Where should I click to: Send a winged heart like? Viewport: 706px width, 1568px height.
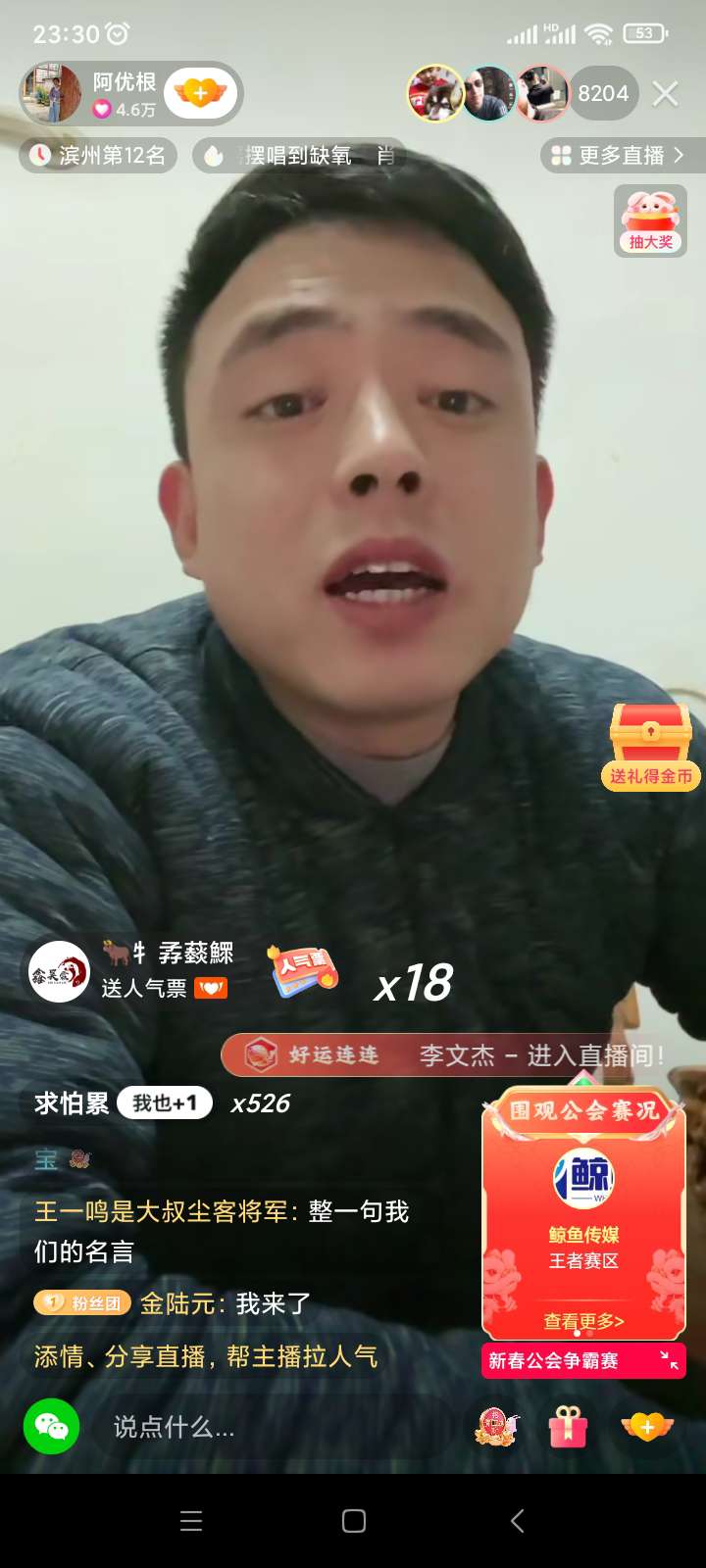pos(647,1427)
